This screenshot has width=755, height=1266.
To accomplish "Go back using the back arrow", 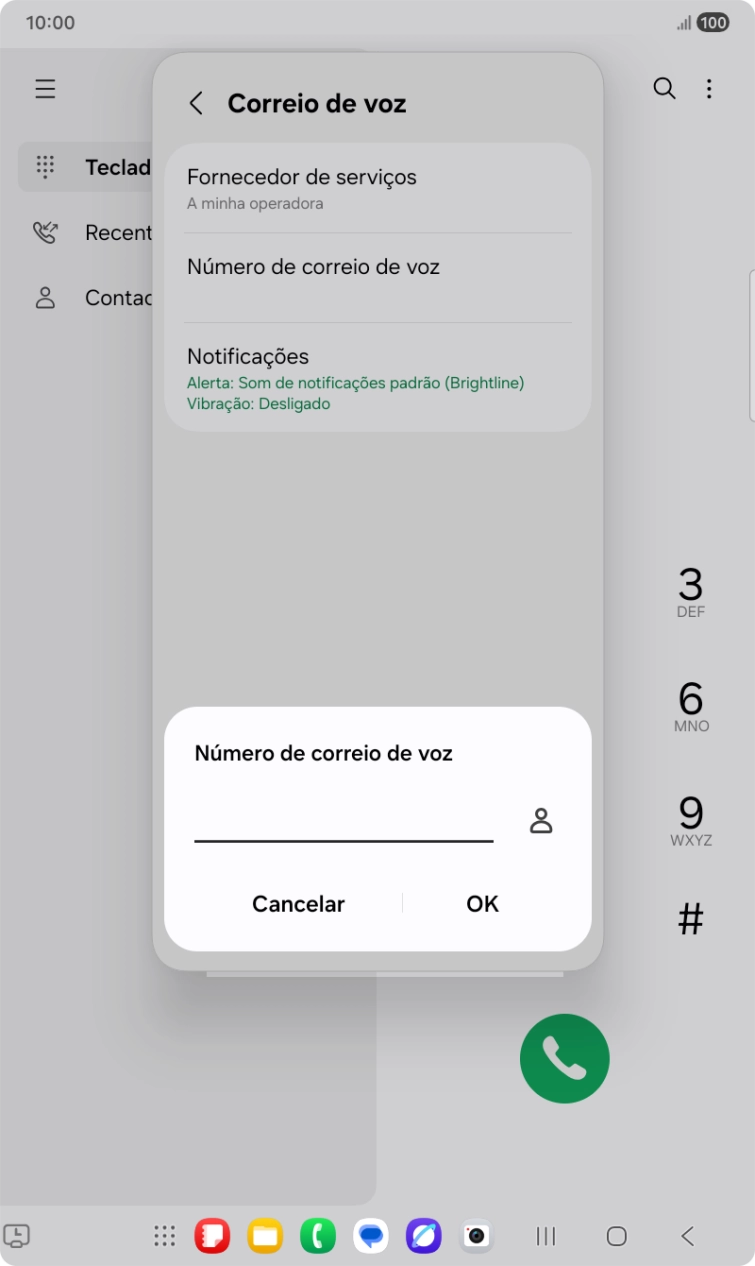I will [x=196, y=103].
